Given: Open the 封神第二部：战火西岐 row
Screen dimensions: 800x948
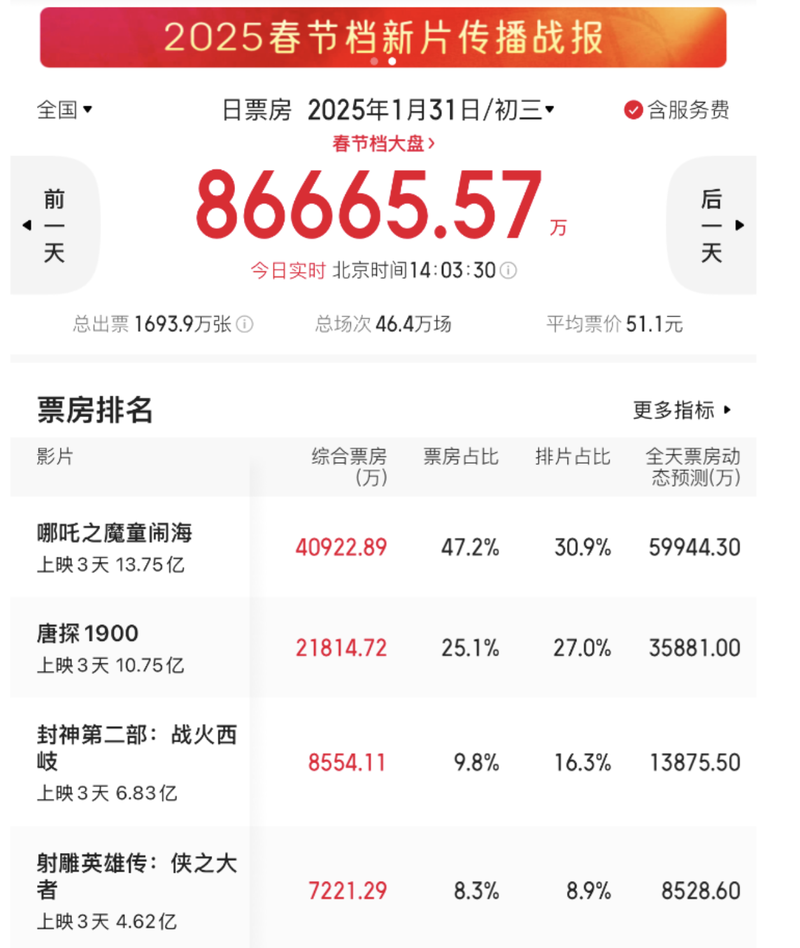Looking at the screenshot, I should pyautogui.click(x=383, y=762).
